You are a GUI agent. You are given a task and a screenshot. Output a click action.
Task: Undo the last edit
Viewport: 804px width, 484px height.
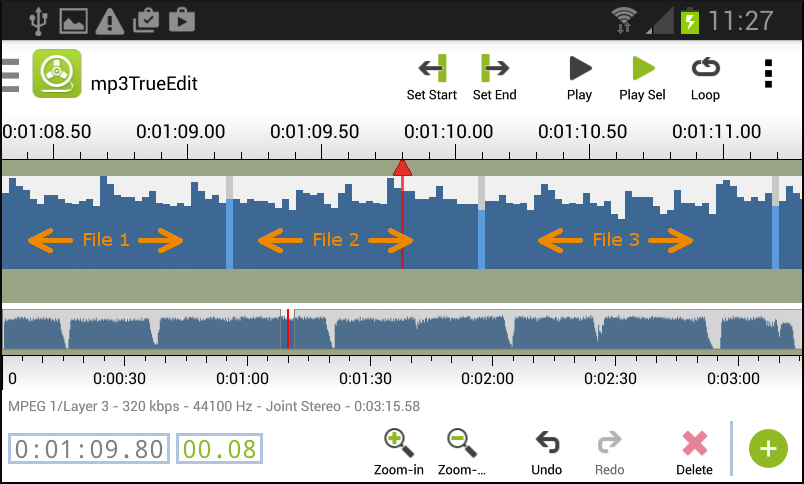tap(547, 449)
